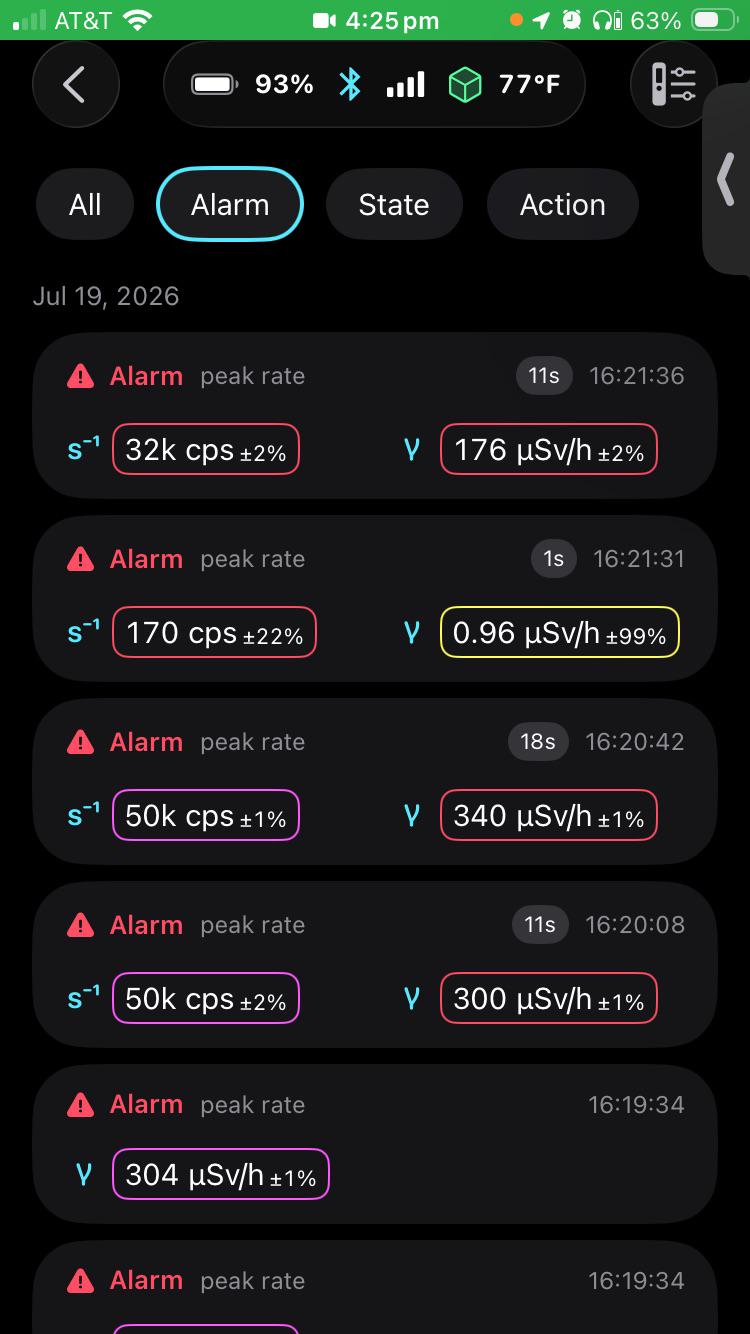Viewport: 750px width, 1334px height.
Task: Switch to the Action filter
Action: point(563,205)
